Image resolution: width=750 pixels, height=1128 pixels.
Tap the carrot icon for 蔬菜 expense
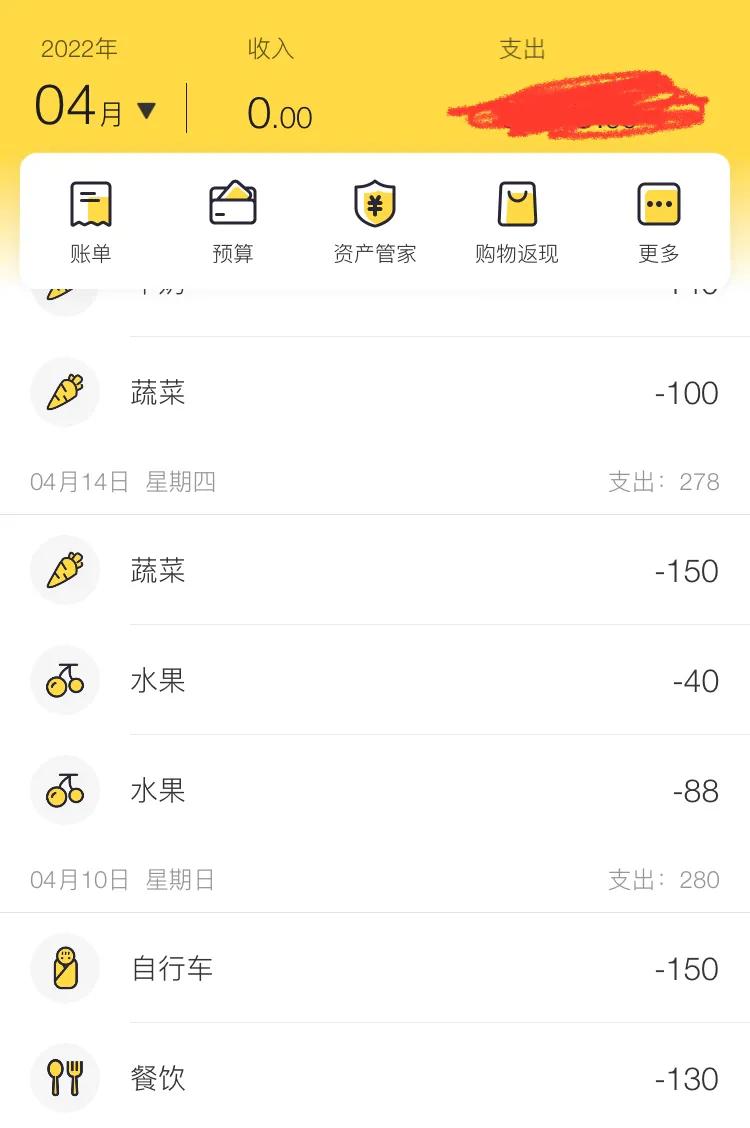[x=65, y=392]
